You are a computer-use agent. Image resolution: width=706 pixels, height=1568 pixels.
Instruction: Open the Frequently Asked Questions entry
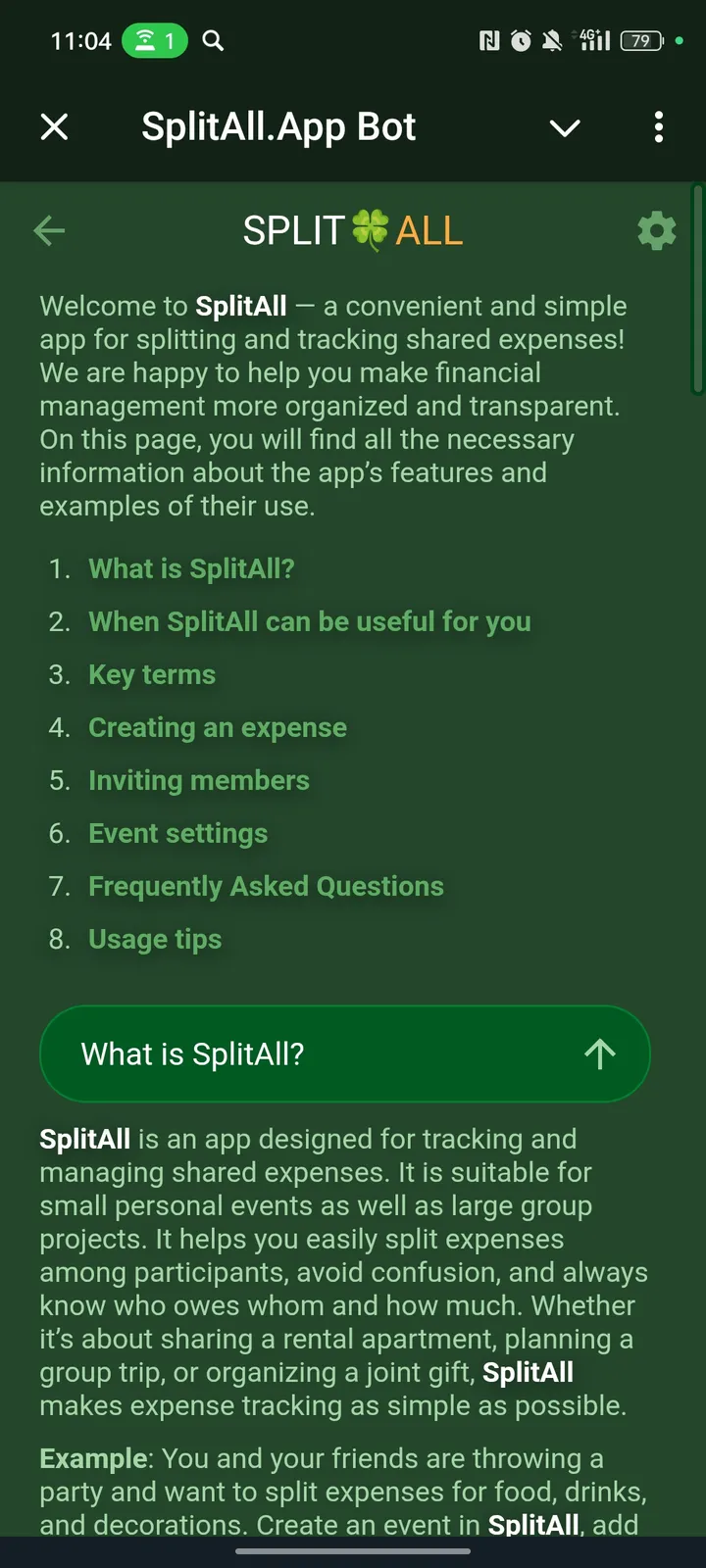click(266, 886)
